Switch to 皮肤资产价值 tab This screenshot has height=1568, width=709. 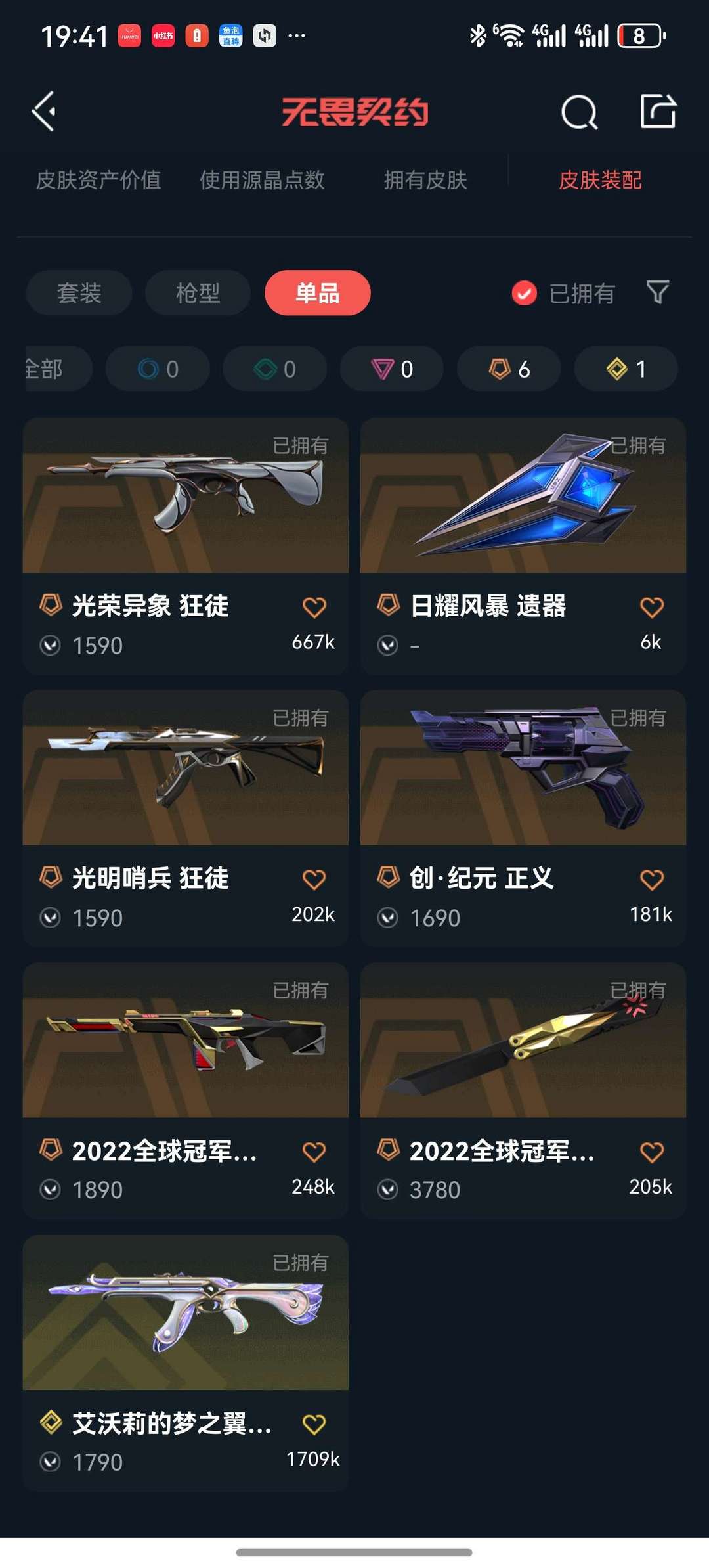pyautogui.click(x=98, y=180)
